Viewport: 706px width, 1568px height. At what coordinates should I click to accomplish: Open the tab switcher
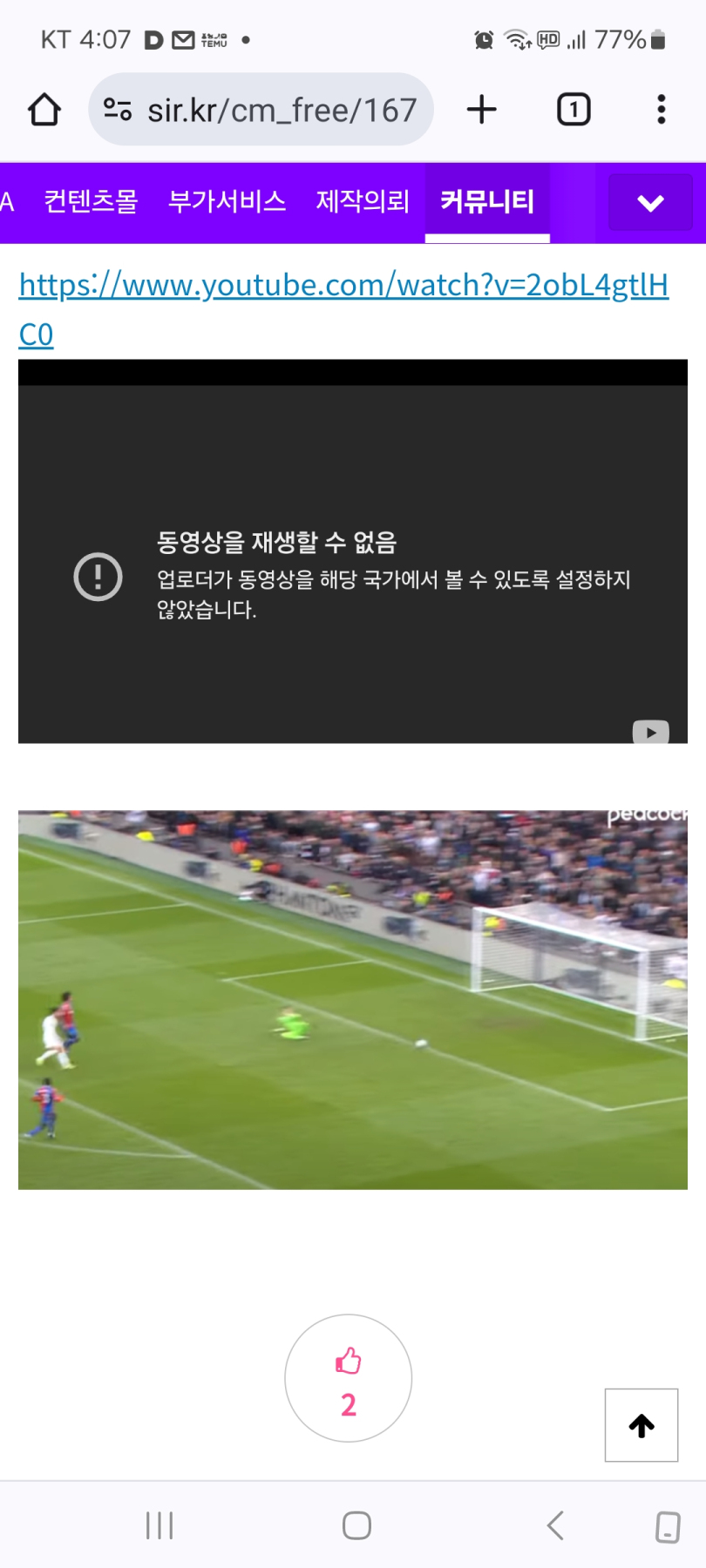[574, 110]
